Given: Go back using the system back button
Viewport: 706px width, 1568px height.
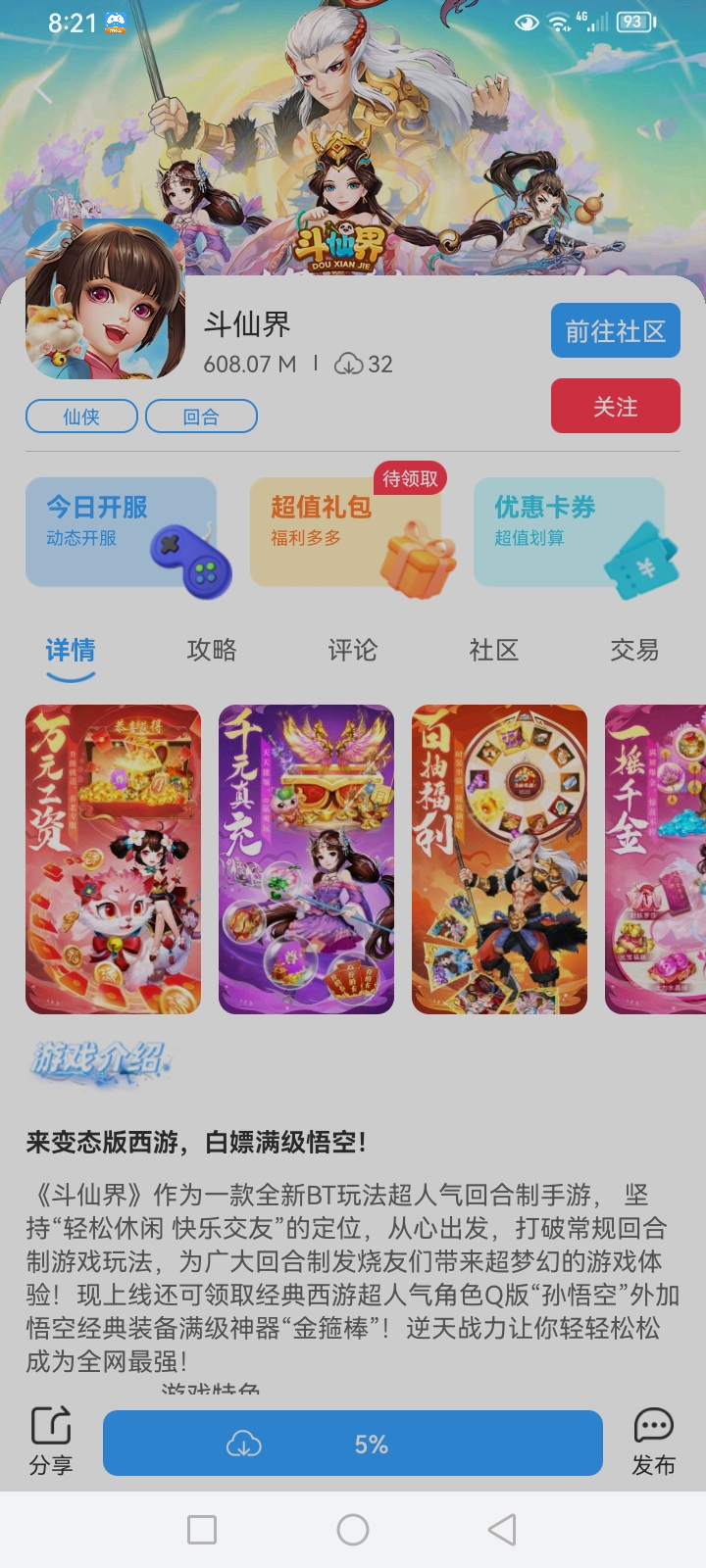Looking at the screenshot, I should click(502, 1530).
